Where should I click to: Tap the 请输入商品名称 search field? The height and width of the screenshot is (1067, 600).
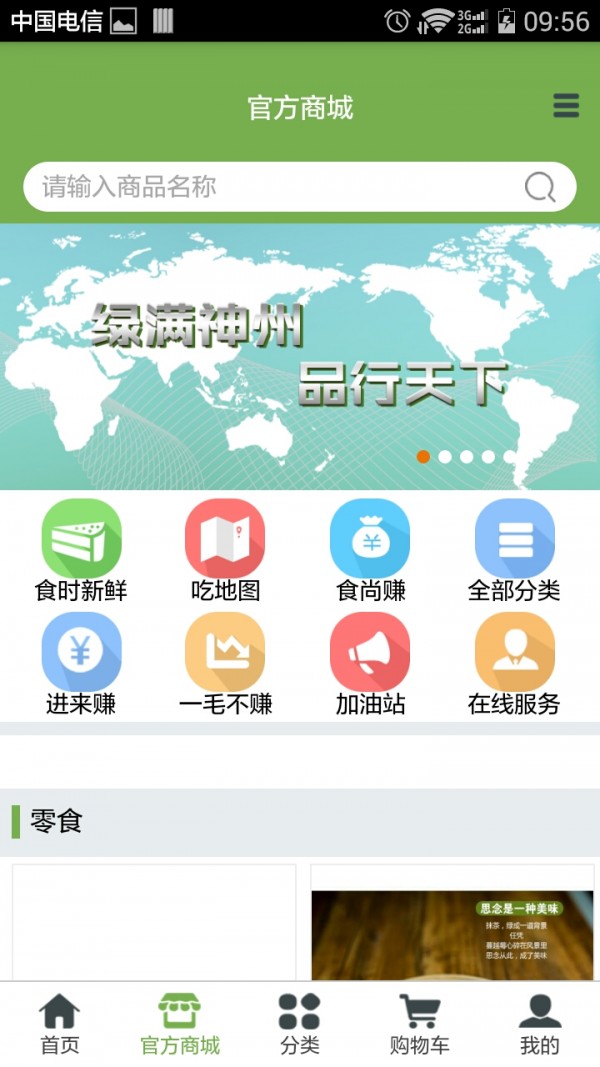270,187
